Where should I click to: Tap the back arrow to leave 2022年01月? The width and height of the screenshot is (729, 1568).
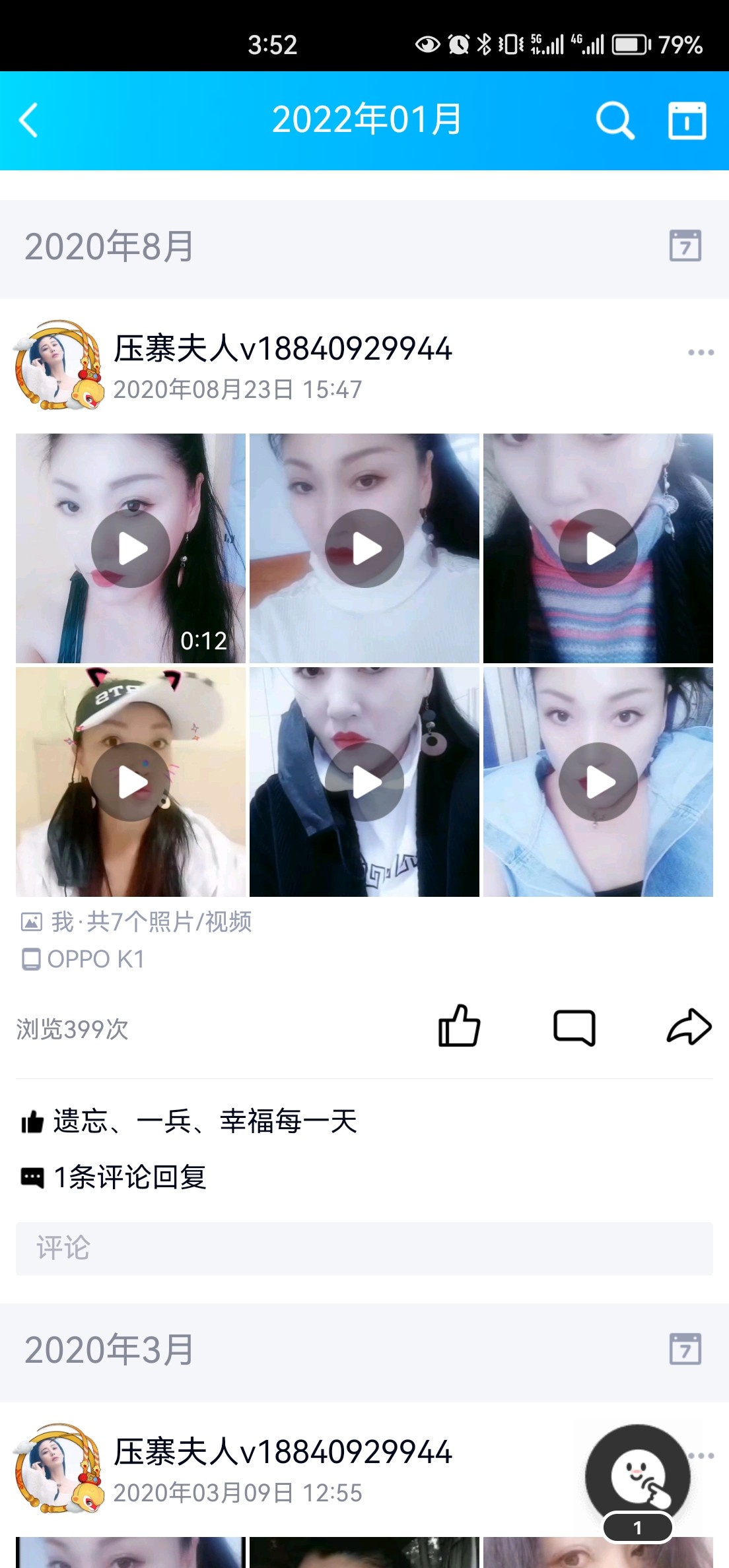click(x=30, y=120)
